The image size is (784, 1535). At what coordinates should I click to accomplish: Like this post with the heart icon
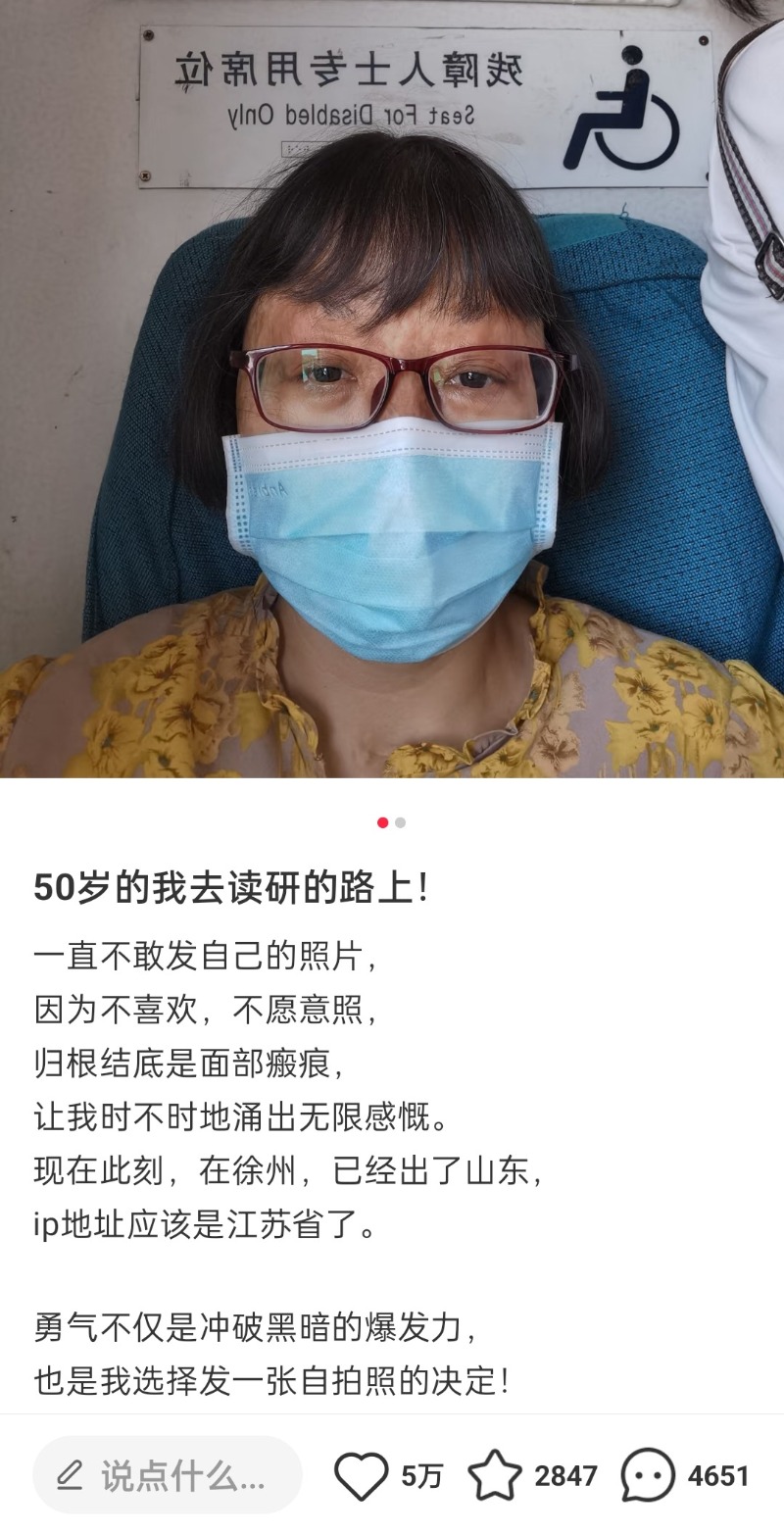[361, 1475]
